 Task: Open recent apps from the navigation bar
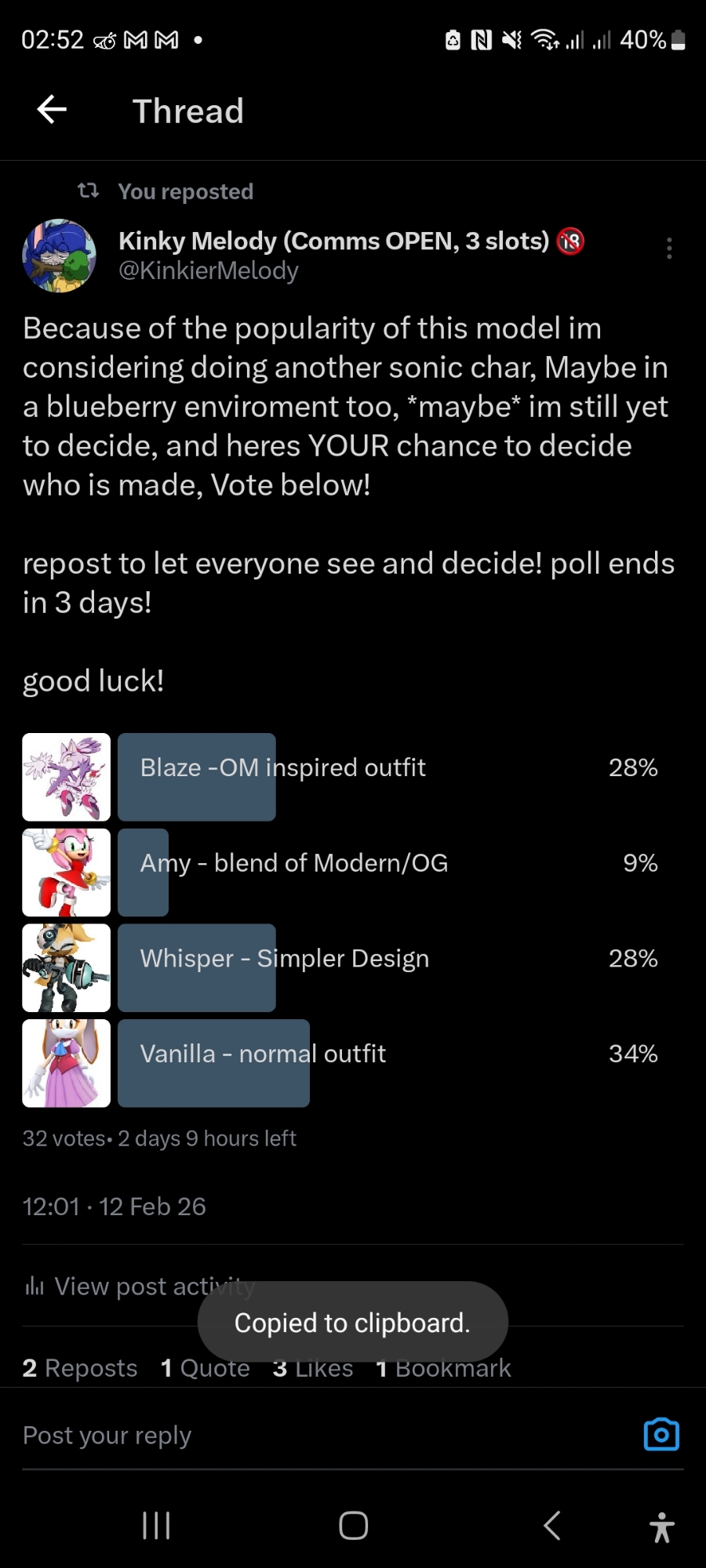pyautogui.click(x=156, y=1526)
